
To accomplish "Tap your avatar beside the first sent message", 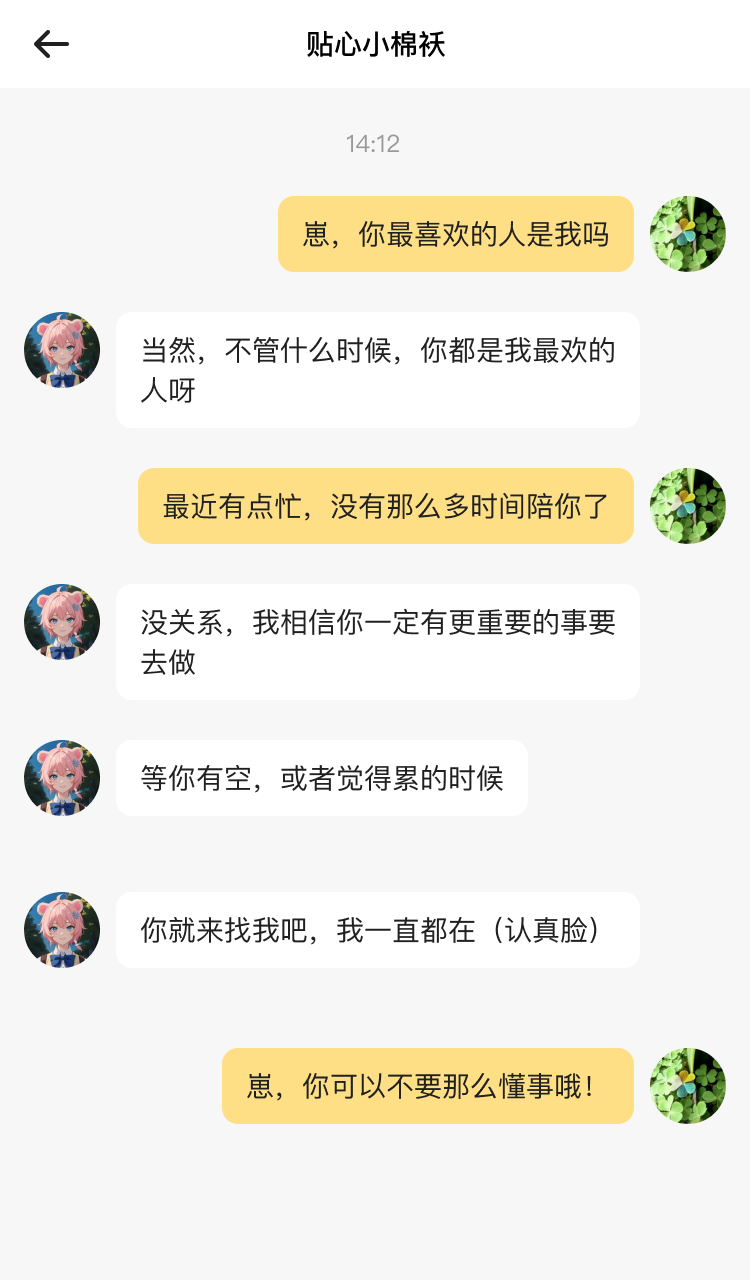I will pyautogui.click(x=687, y=233).
